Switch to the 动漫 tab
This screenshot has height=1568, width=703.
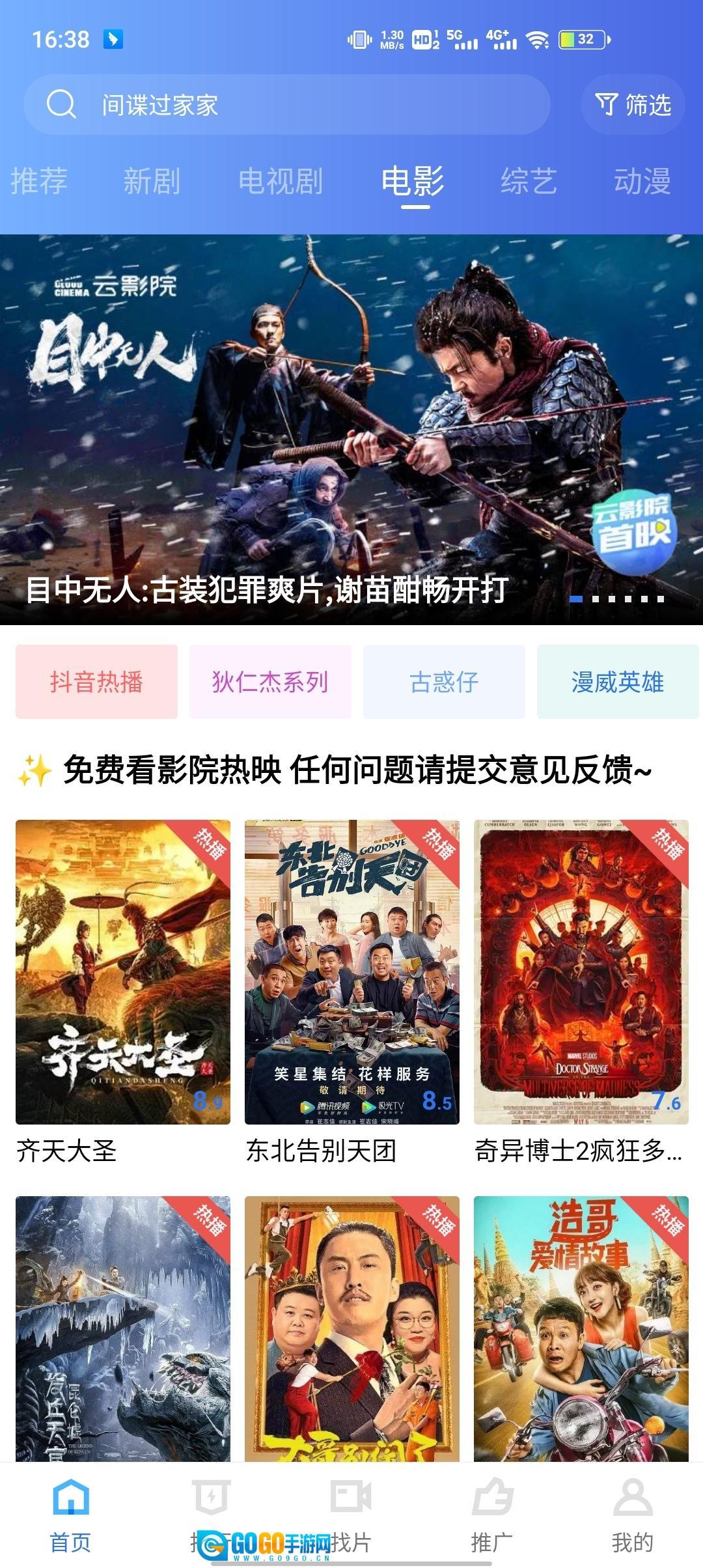(x=642, y=181)
